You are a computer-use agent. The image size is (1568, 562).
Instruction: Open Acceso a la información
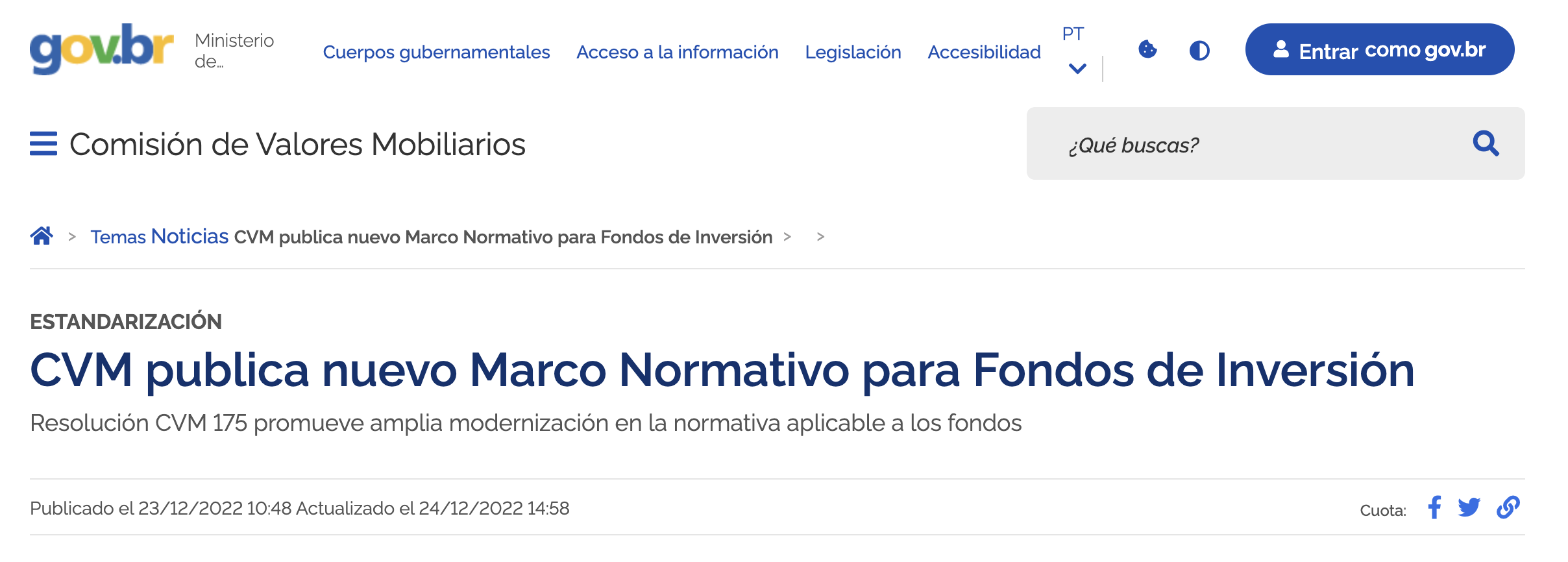tap(677, 52)
